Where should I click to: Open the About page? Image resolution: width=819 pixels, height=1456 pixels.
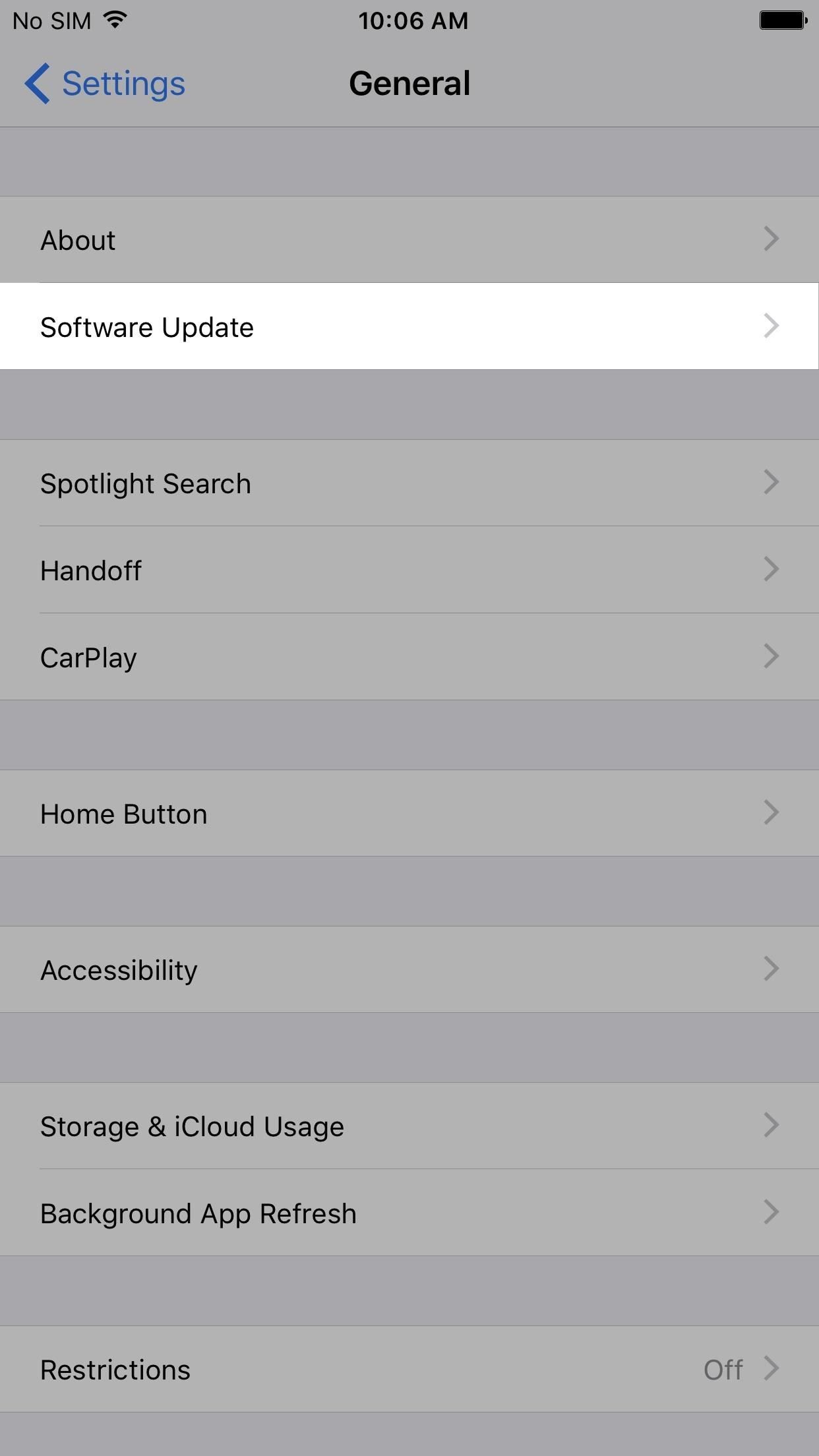409,239
